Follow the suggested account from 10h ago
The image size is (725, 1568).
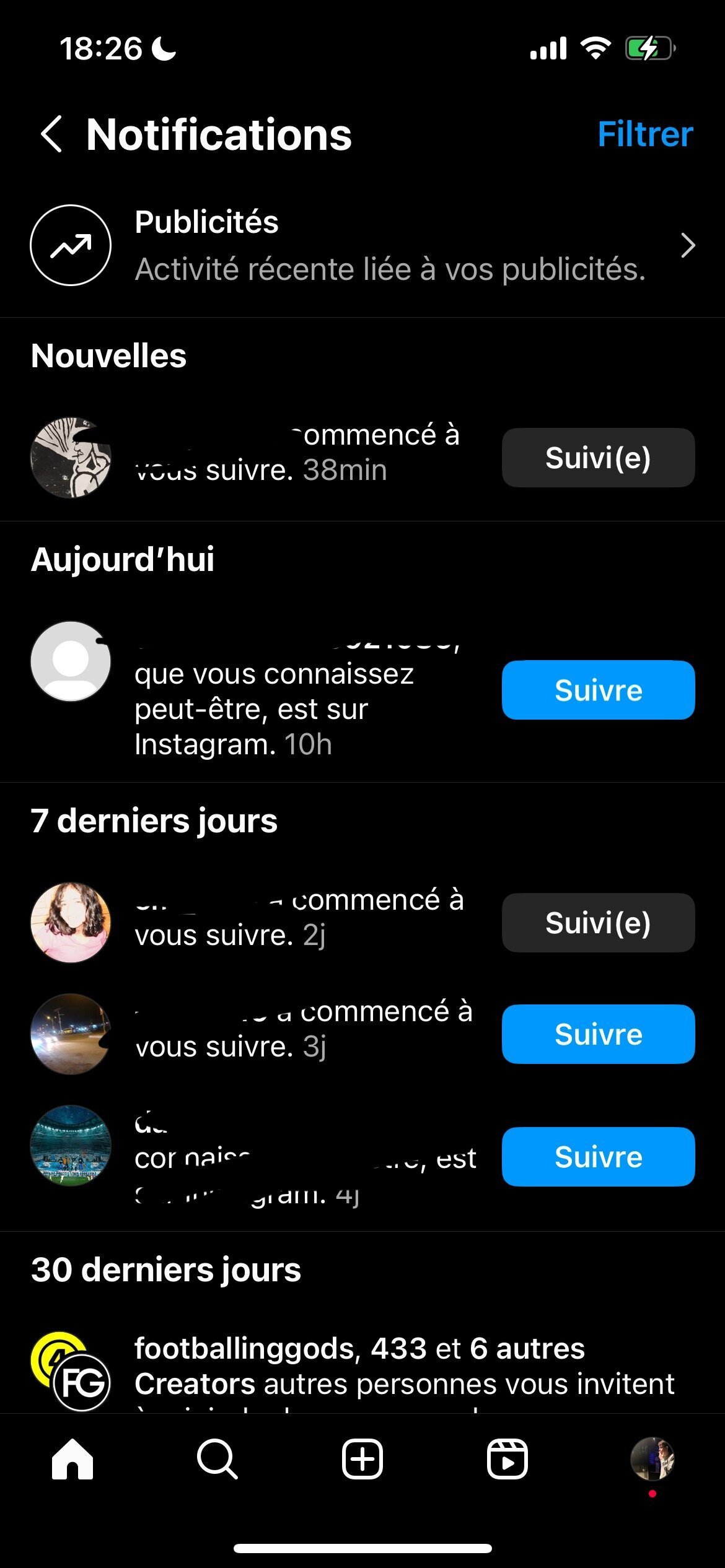(598, 690)
